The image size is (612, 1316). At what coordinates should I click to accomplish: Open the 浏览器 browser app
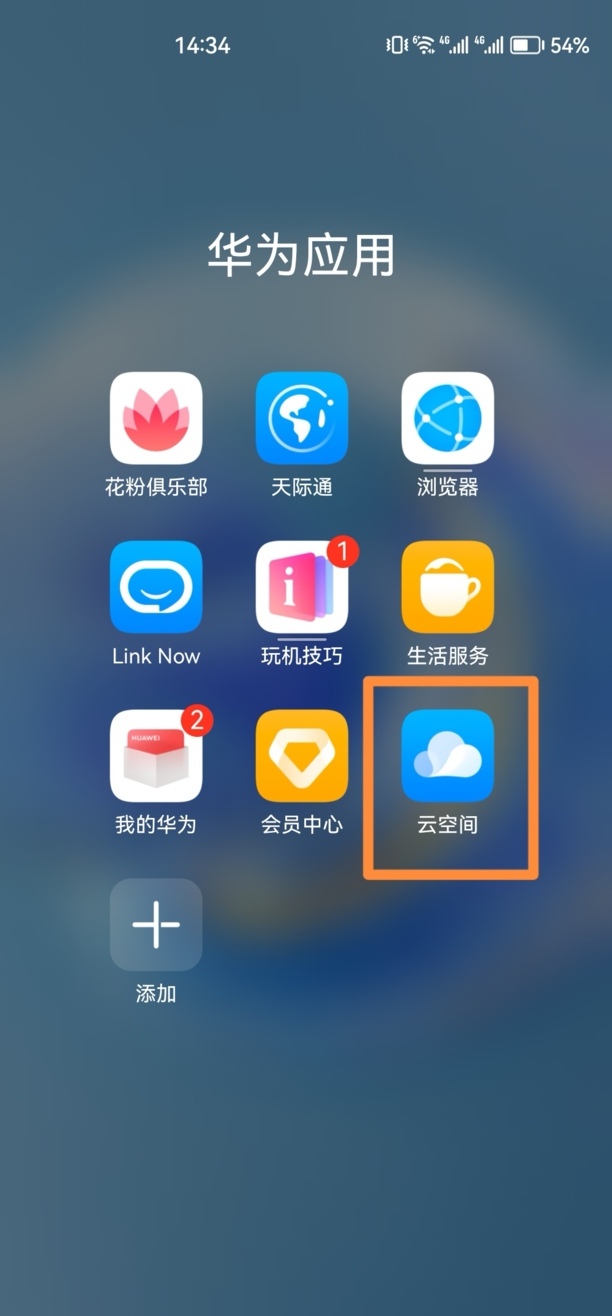point(447,418)
